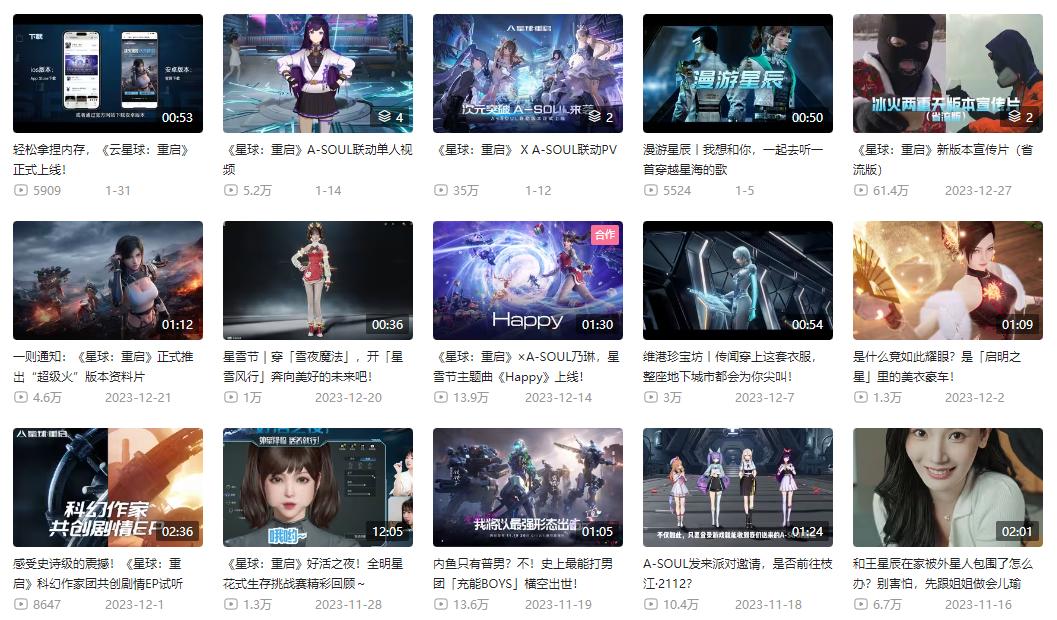Play the 好活之夜 全明星 replay video

pos(317,487)
